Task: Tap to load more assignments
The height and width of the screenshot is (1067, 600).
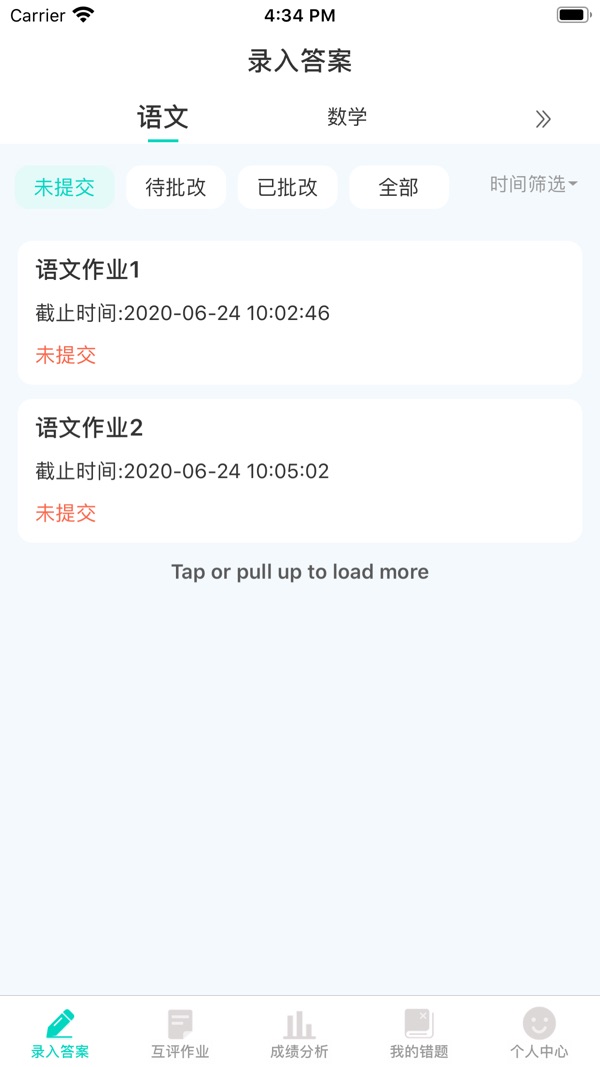Action: coord(300,572)
